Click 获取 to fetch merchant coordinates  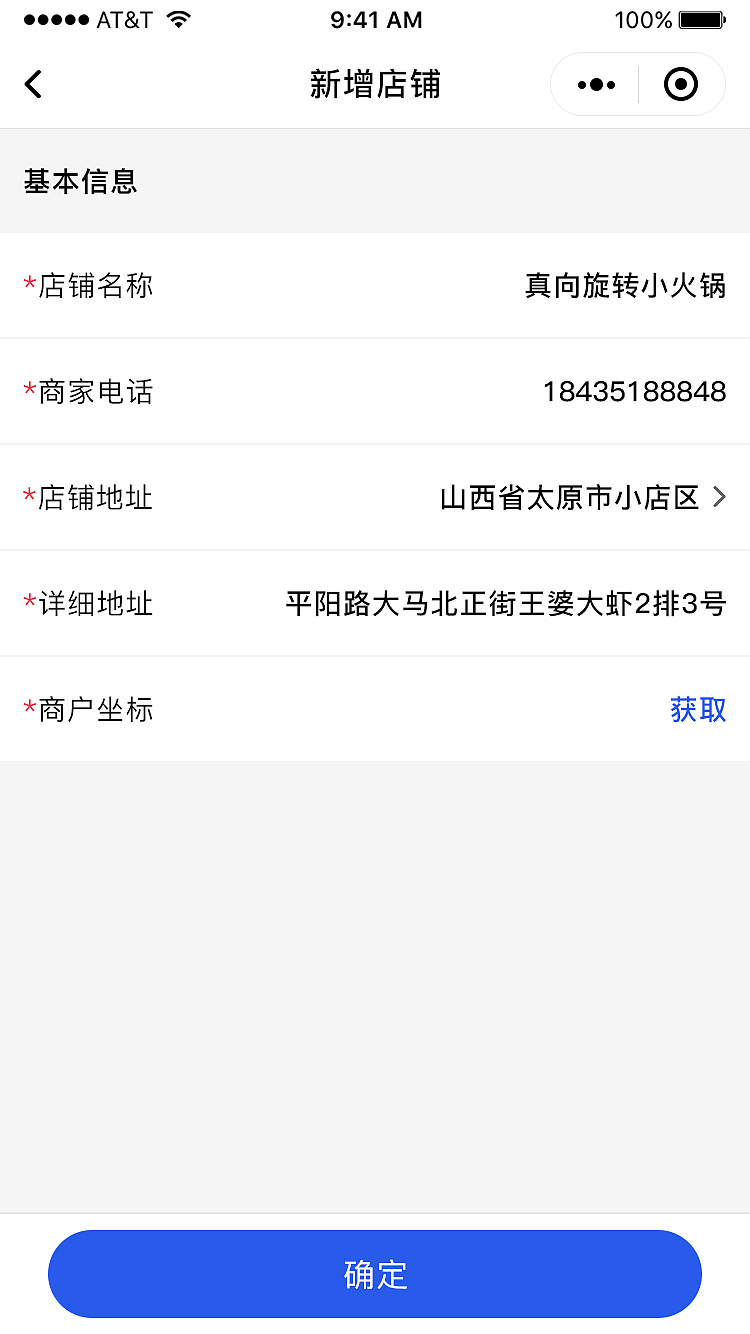(697, 710)
